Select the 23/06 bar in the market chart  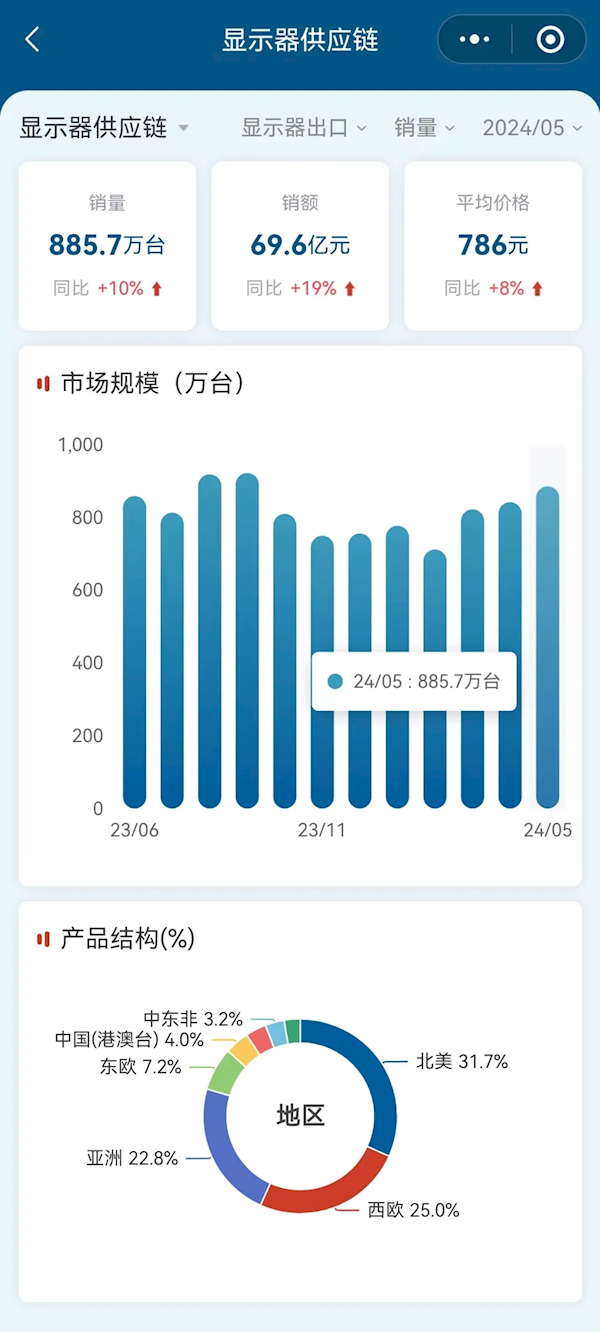134,650
